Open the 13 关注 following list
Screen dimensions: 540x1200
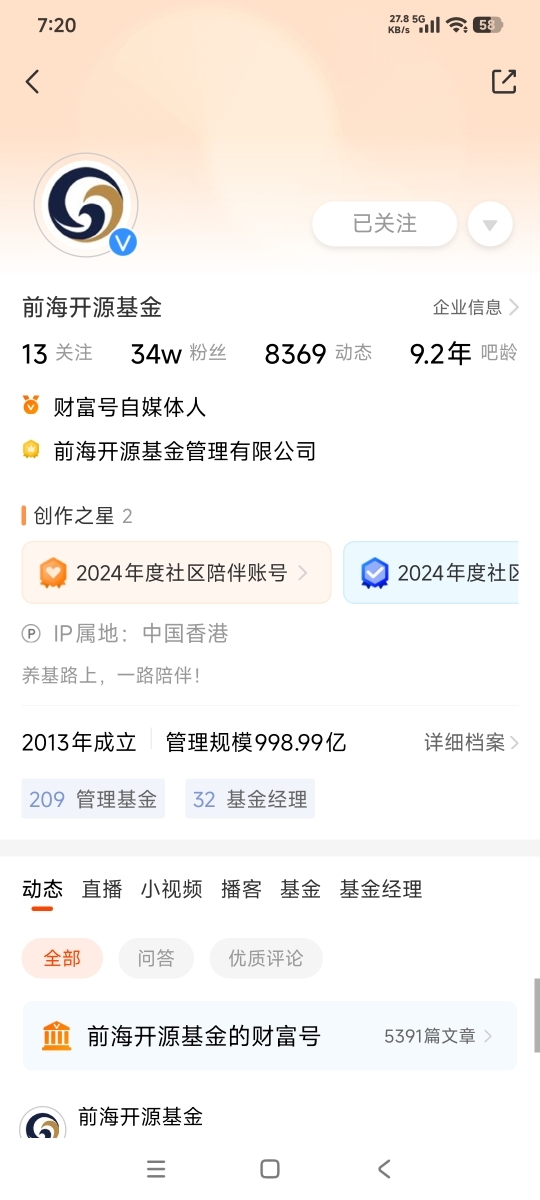[x=57, y=353]
